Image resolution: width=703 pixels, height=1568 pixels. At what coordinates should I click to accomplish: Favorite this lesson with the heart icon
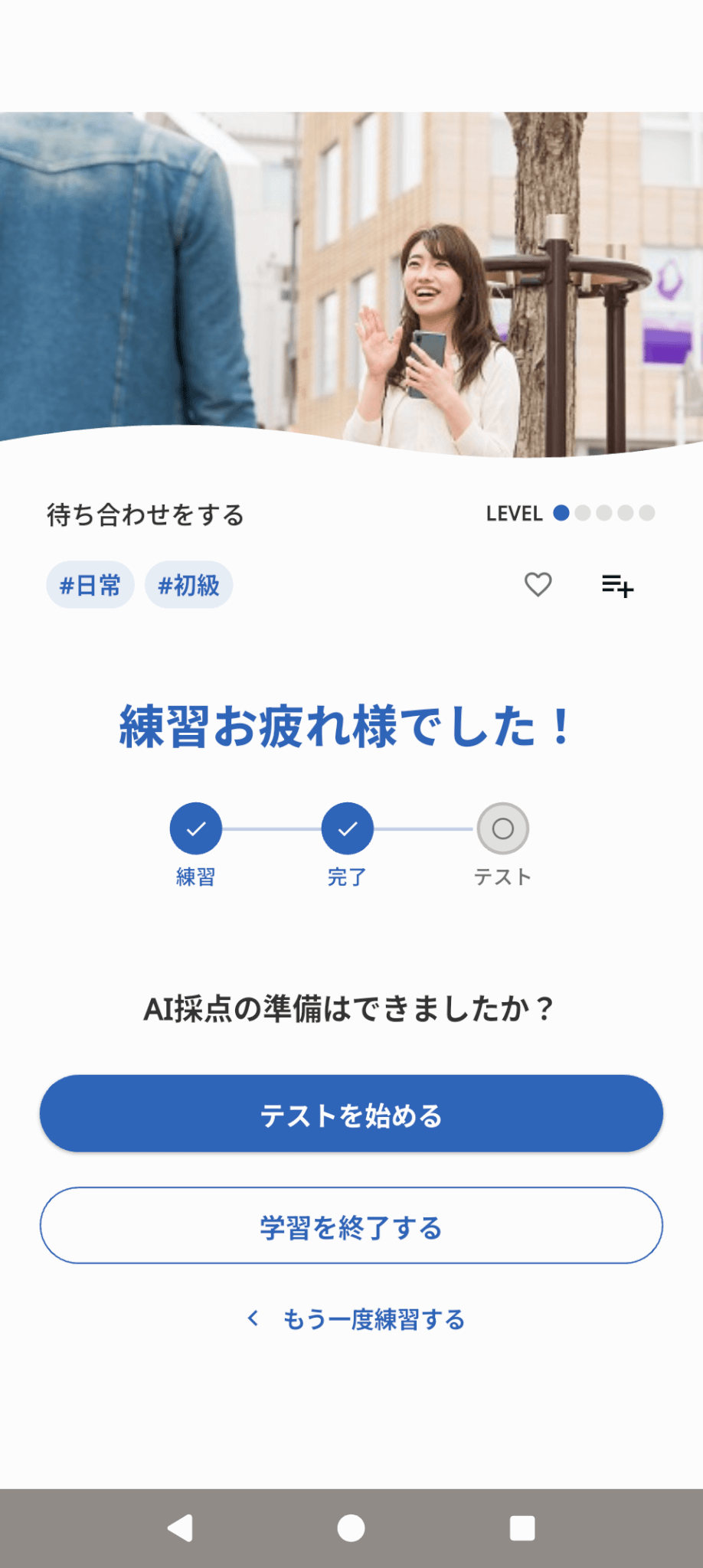tap(538, 584)
